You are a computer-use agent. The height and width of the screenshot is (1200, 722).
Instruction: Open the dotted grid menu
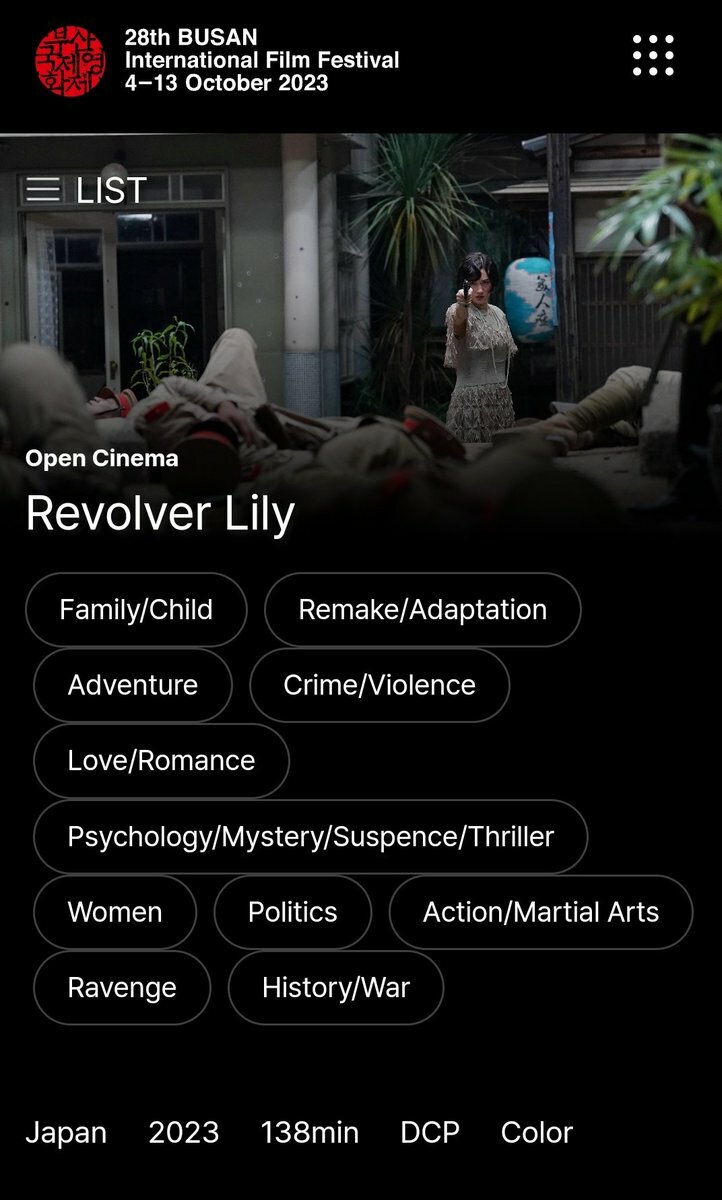pyautogui.click(x=653, y=55)
